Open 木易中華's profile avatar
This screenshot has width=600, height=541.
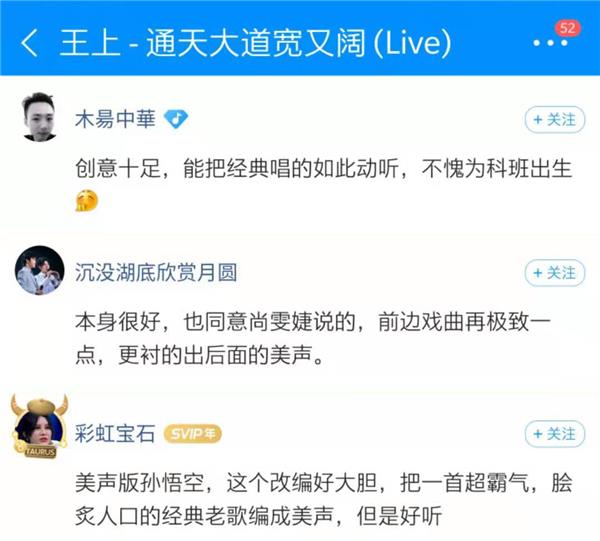[x=40, y=119]
